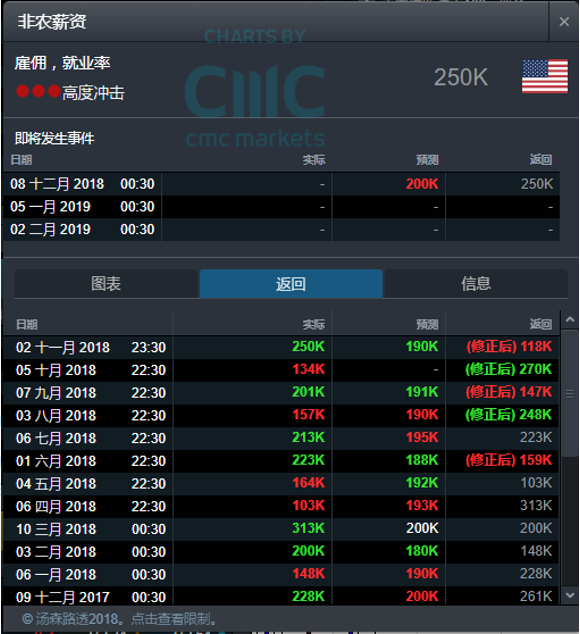Switch to the 图表 tab
The image size is (580, 634).
click(106, 284)
